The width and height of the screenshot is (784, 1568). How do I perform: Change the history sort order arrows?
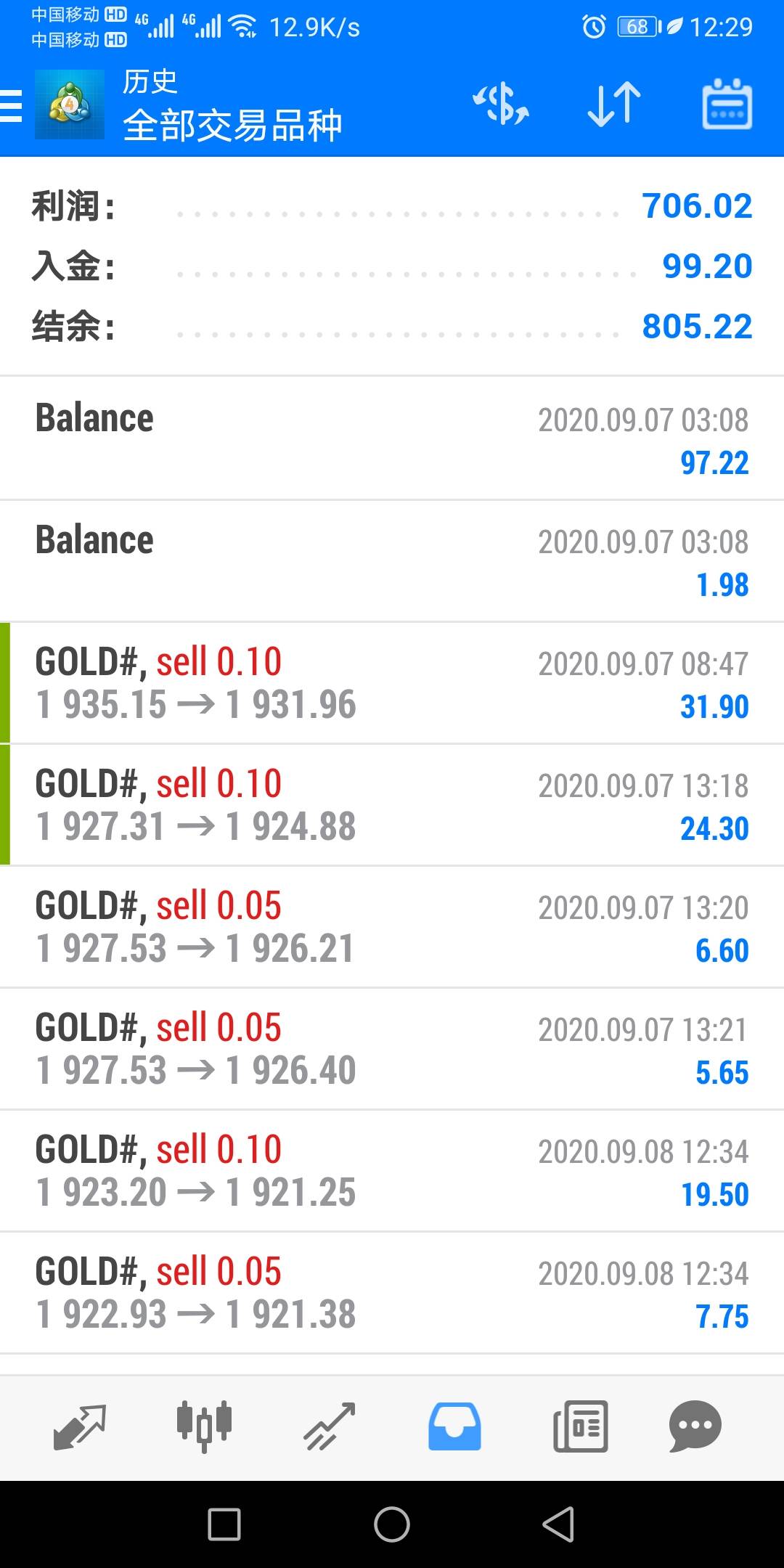coord(614,104)
